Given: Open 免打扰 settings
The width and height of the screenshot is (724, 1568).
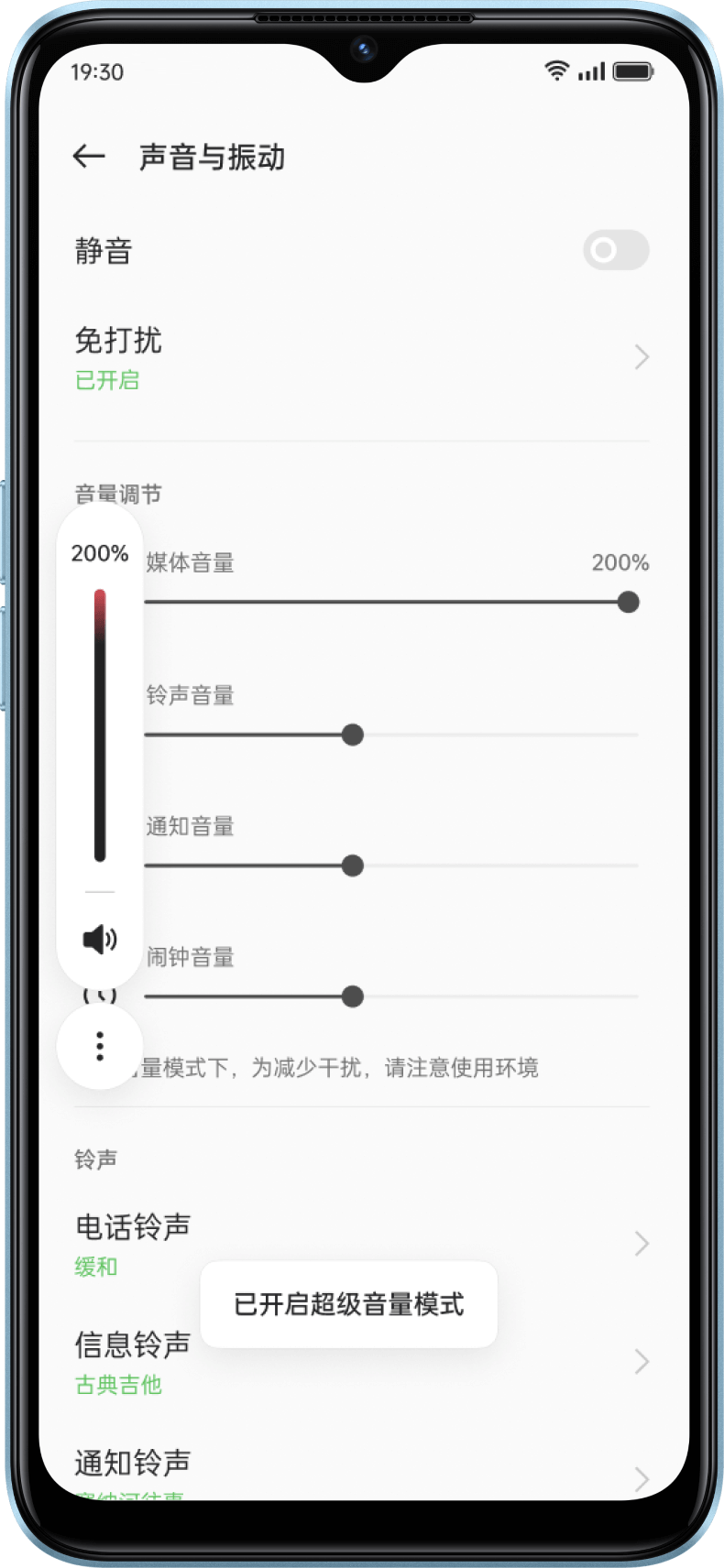Looking at the screenshot, I should click(361, 357).
